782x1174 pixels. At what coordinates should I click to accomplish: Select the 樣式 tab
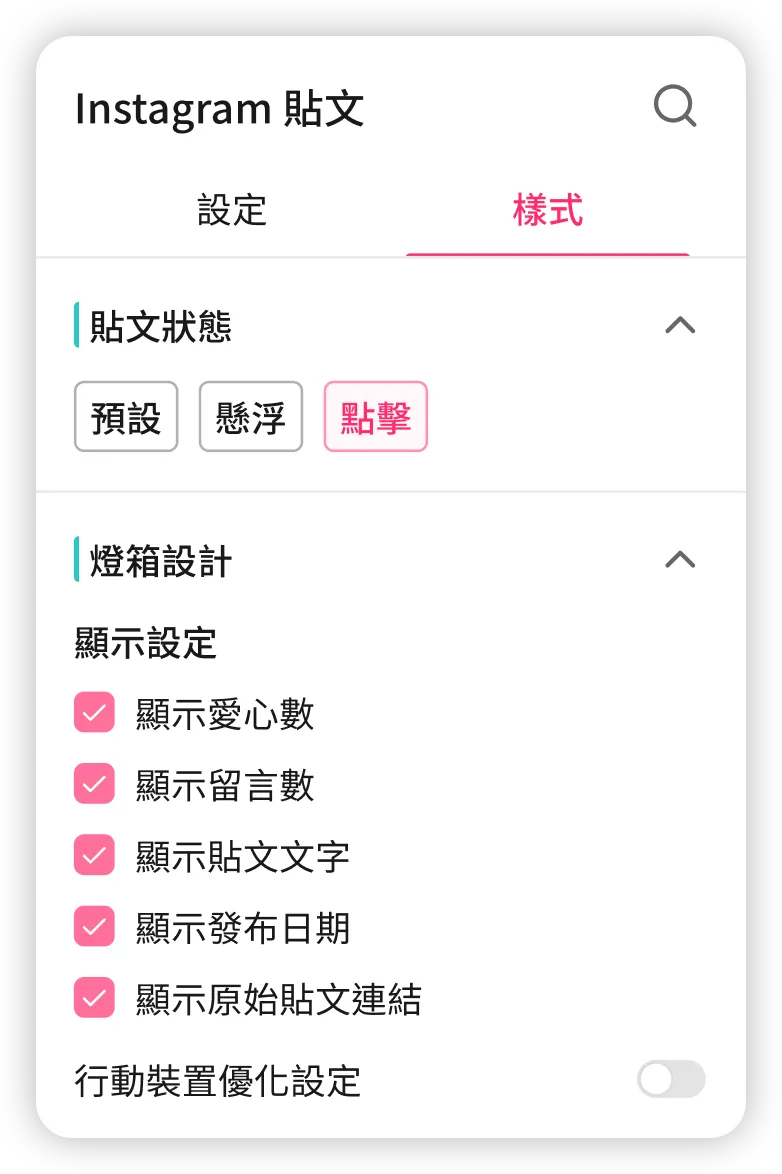click(x=547, y=211)
